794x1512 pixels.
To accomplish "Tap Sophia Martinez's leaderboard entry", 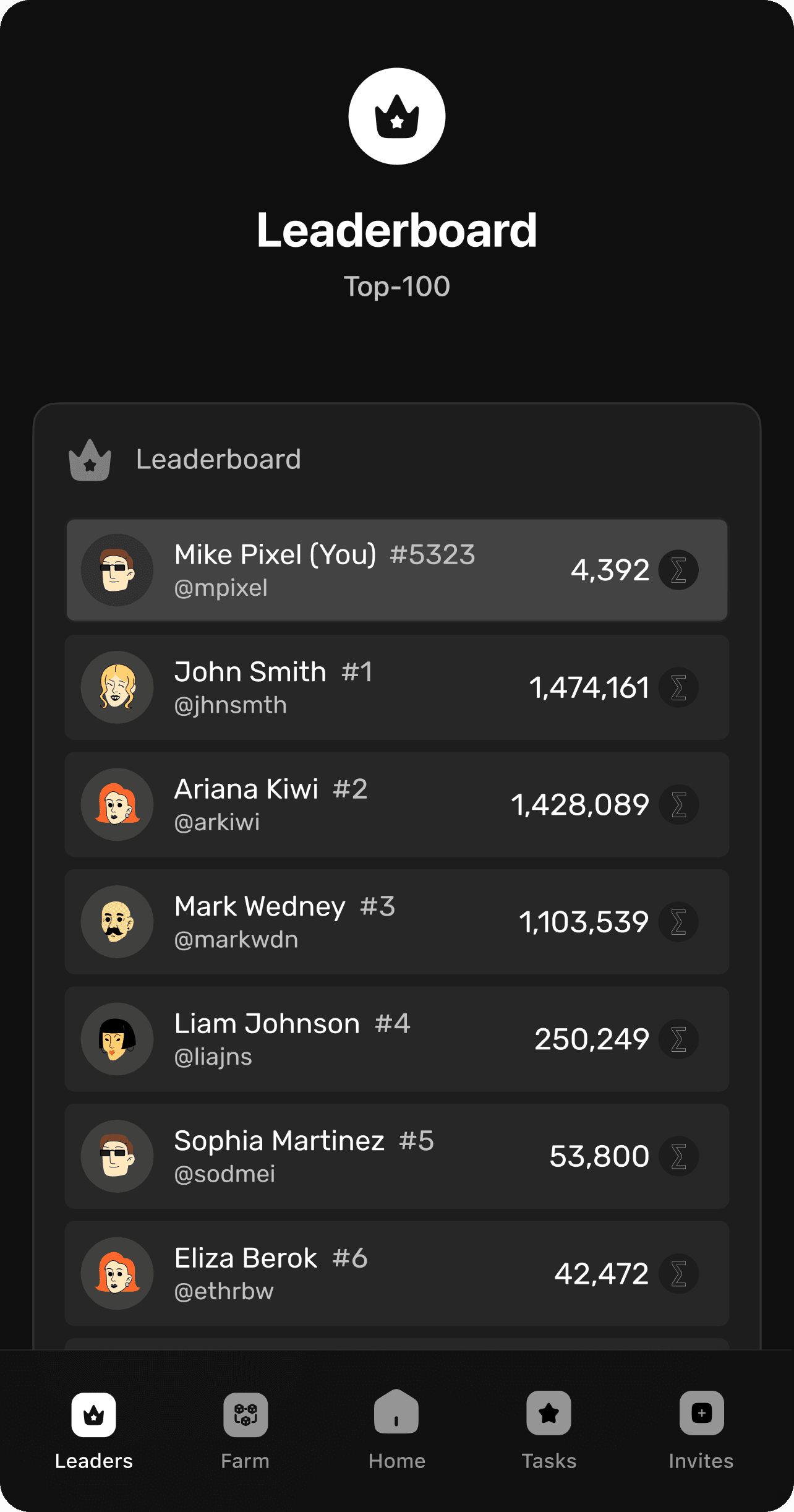I will pos(396,1156).
